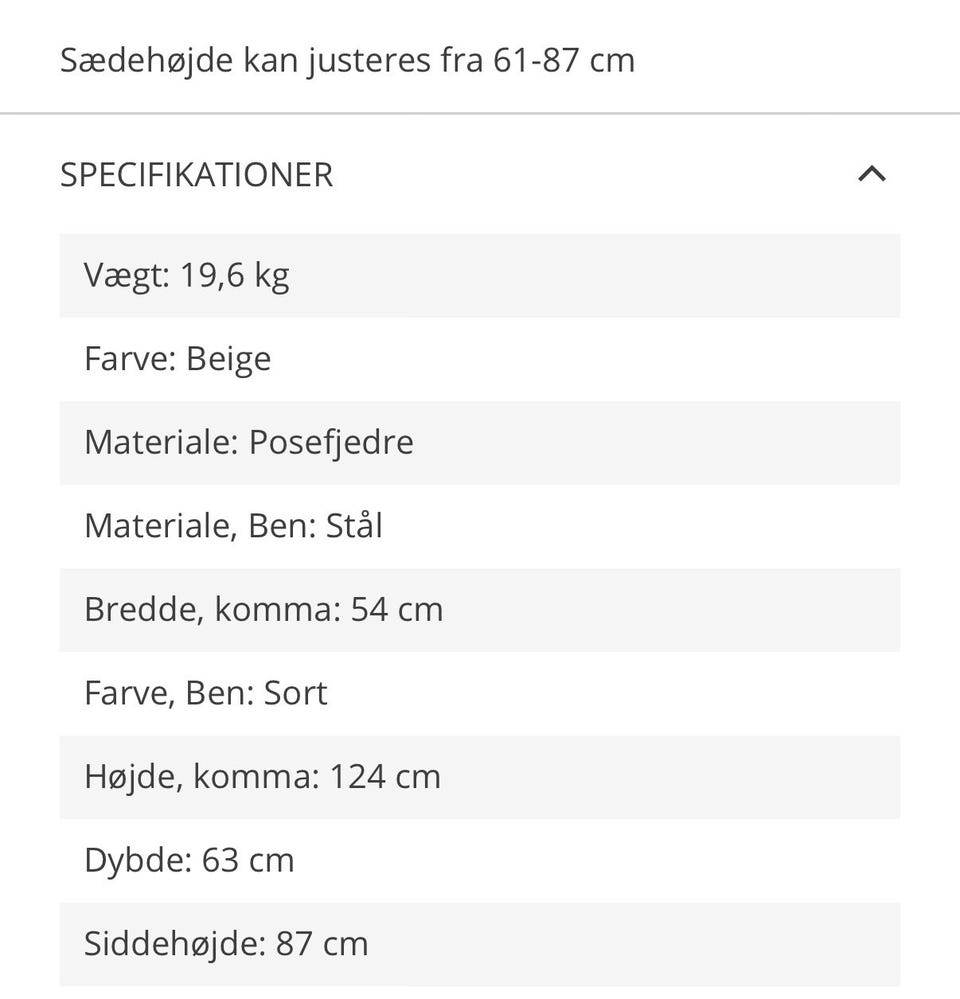Viewport: 960px width, 999px height.
Task: Select the 'Materiale, Ben: Stål' row
Action: (480, 525)
